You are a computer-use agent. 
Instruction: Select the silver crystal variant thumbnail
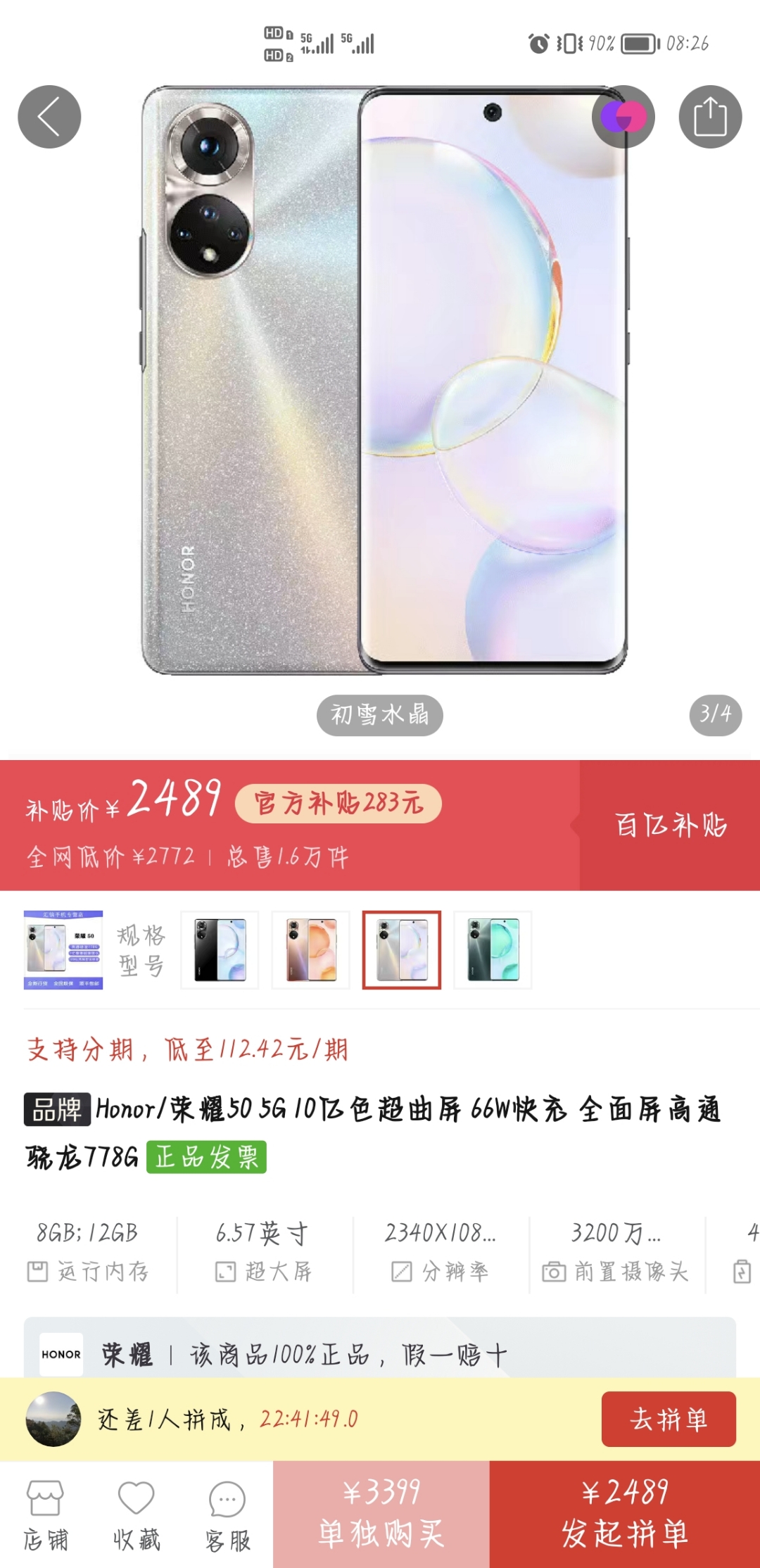[402, 950]
